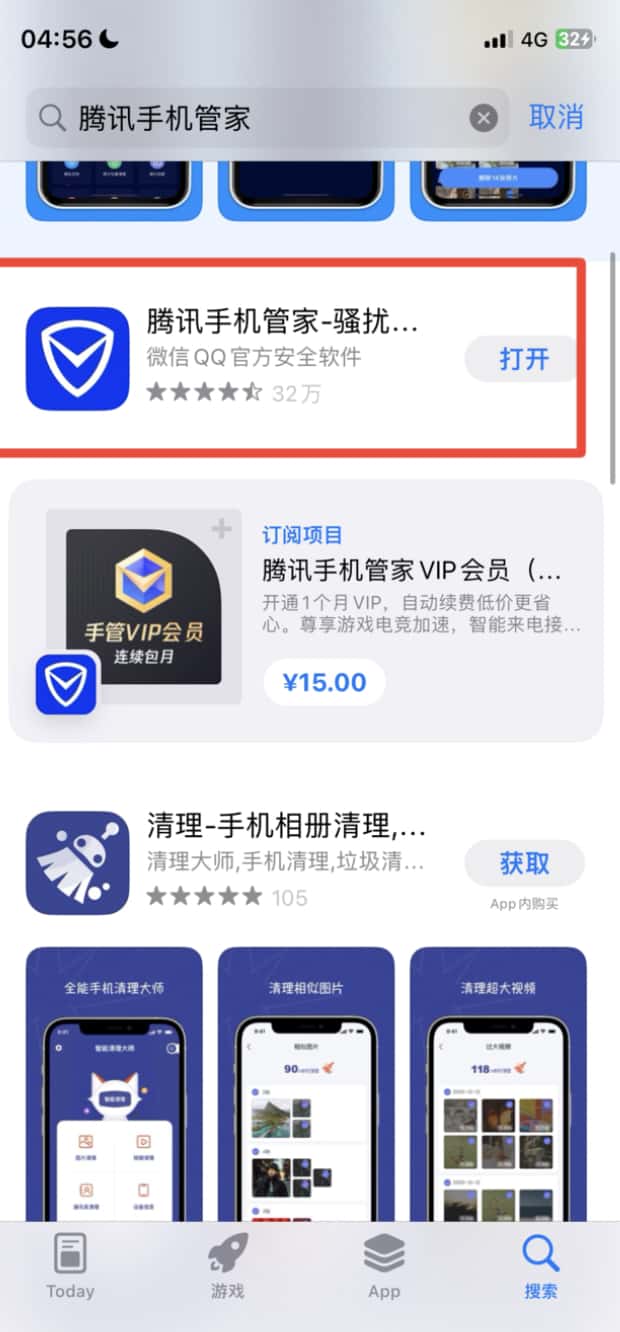Tap 取消 to cancel search
Image resolution: width=620 pixels, height=1332 pixels.
coord(556,117)
